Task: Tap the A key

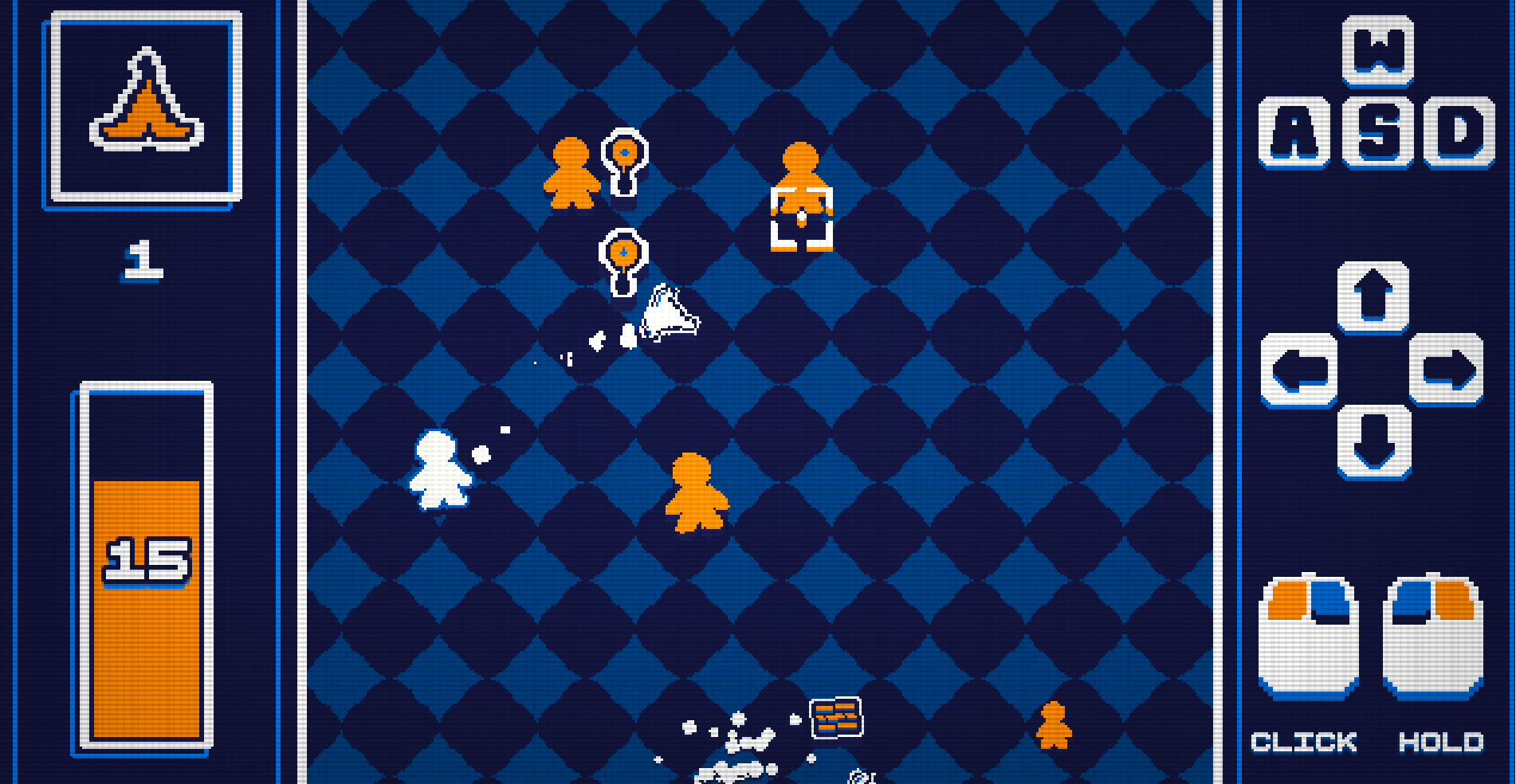Action: (1294, 131)
